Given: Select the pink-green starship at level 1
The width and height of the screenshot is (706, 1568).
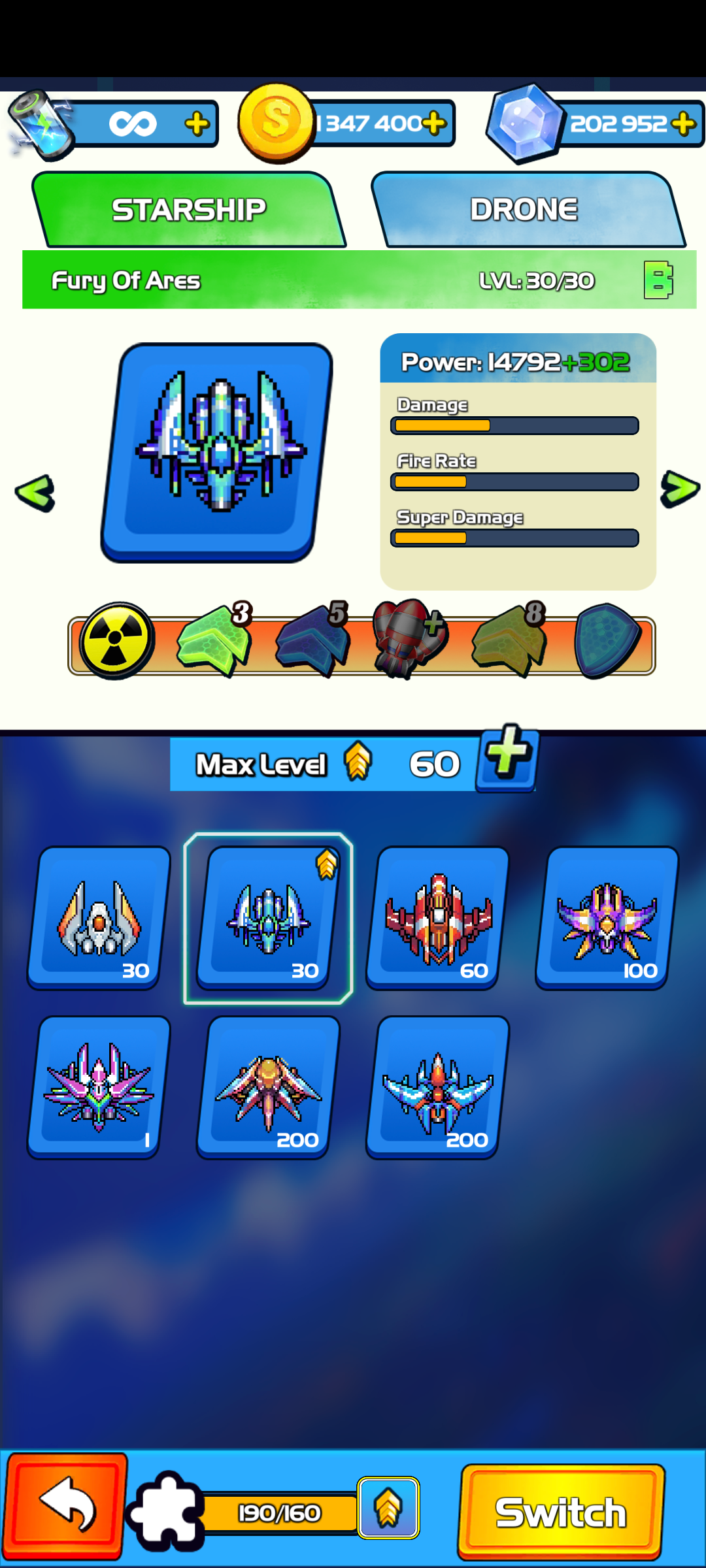Looking at the screenshot, I should tap(99, 1087).
